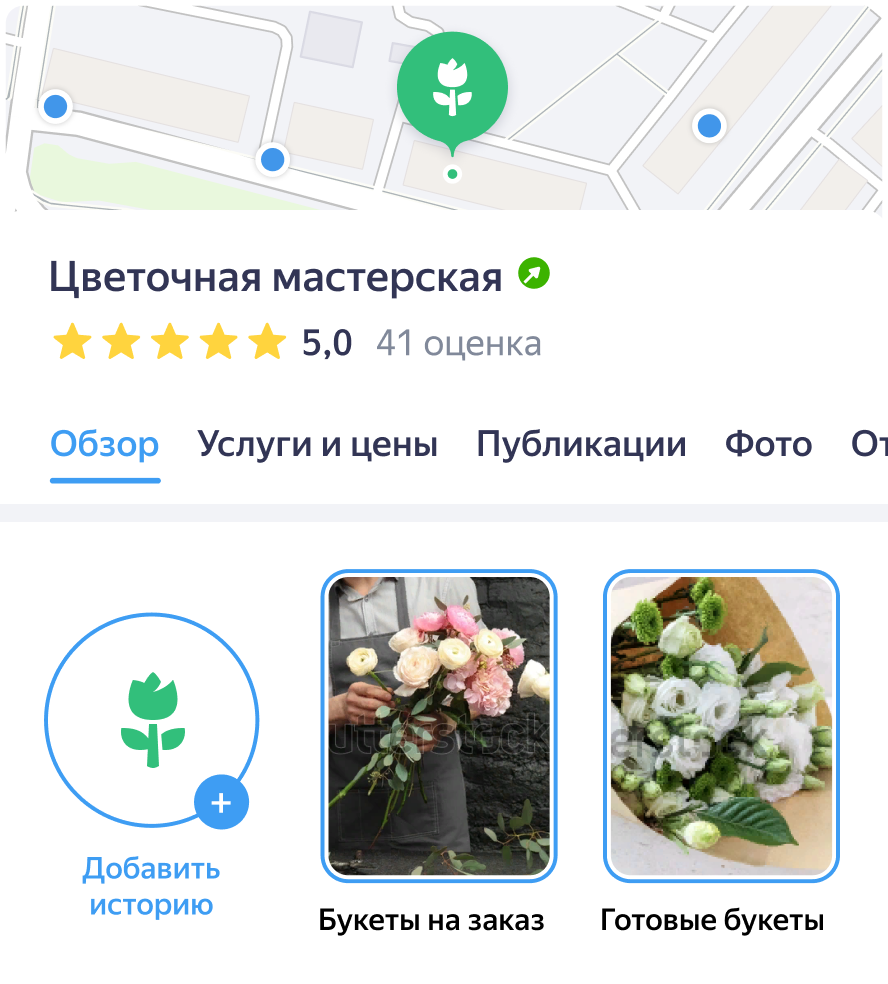The width and height of the screenshot is (888, 984).
Task: Tap the green flower shop map pin
Action: [x=452, y=88]
